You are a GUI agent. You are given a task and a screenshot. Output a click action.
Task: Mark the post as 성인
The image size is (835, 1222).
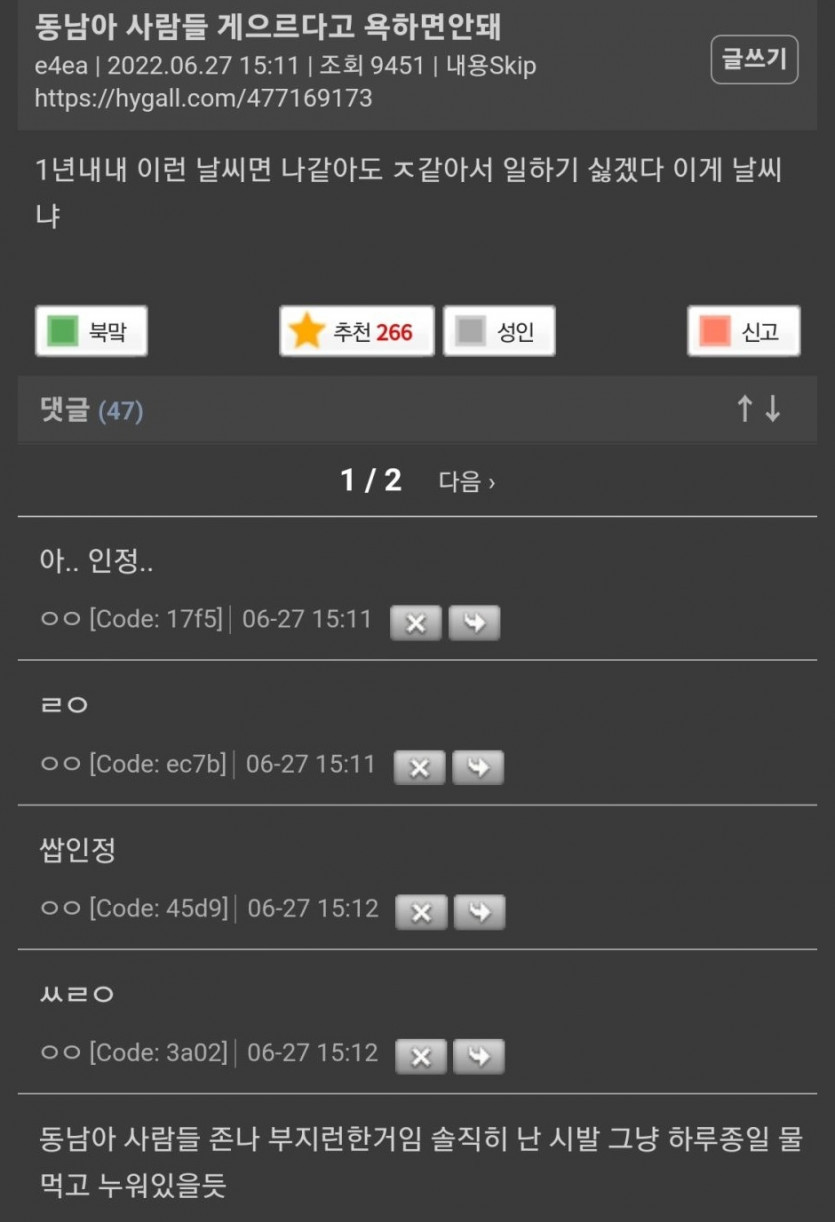[499, 331]
